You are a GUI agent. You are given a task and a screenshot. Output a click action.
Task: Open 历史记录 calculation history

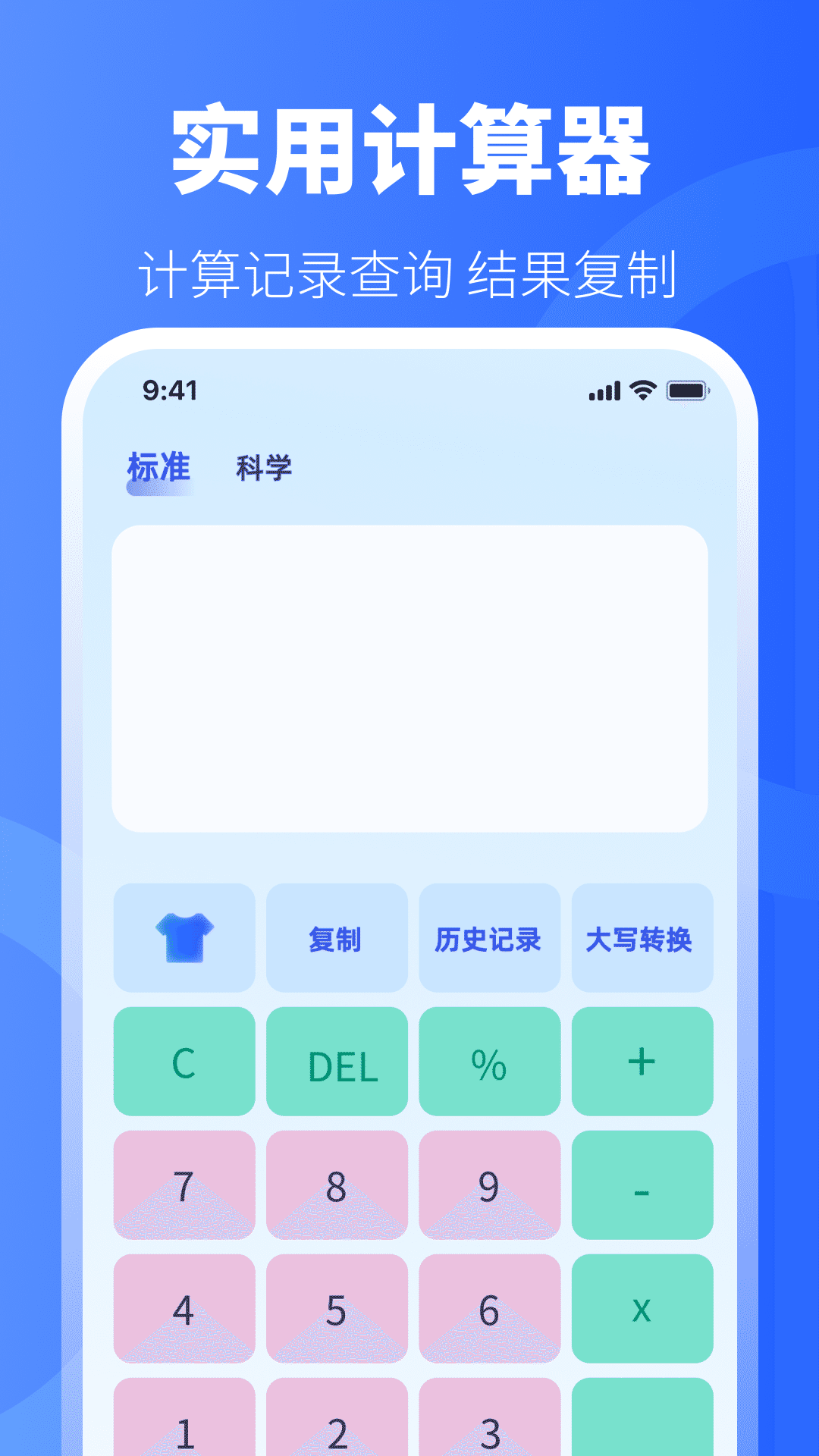click(489, 938)
